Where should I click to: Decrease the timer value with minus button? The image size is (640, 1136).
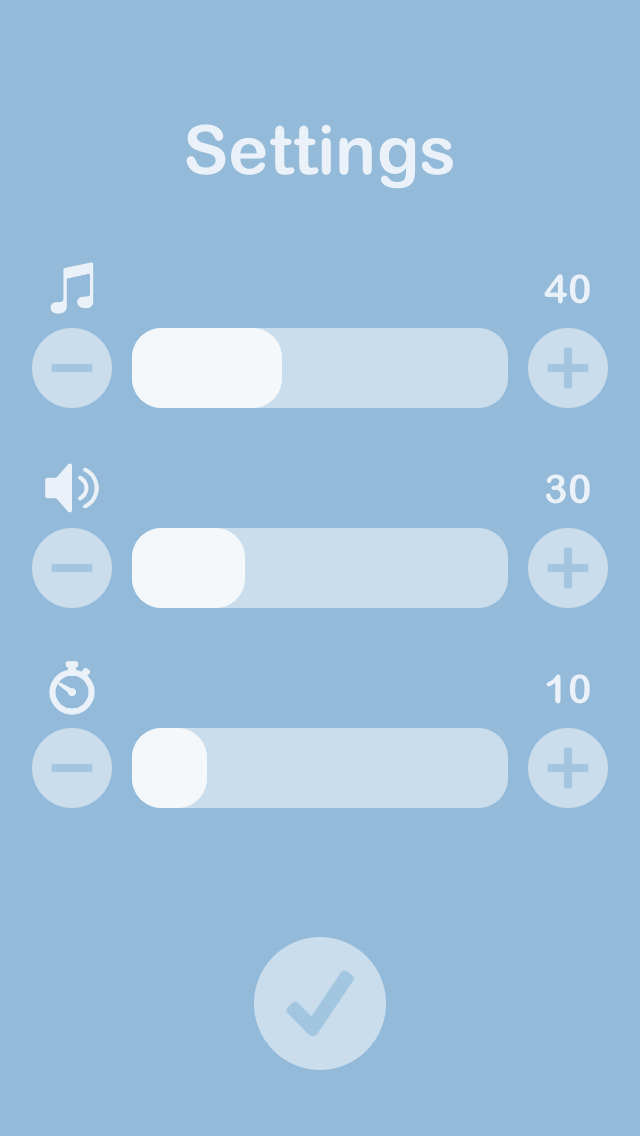pos(72,768)
